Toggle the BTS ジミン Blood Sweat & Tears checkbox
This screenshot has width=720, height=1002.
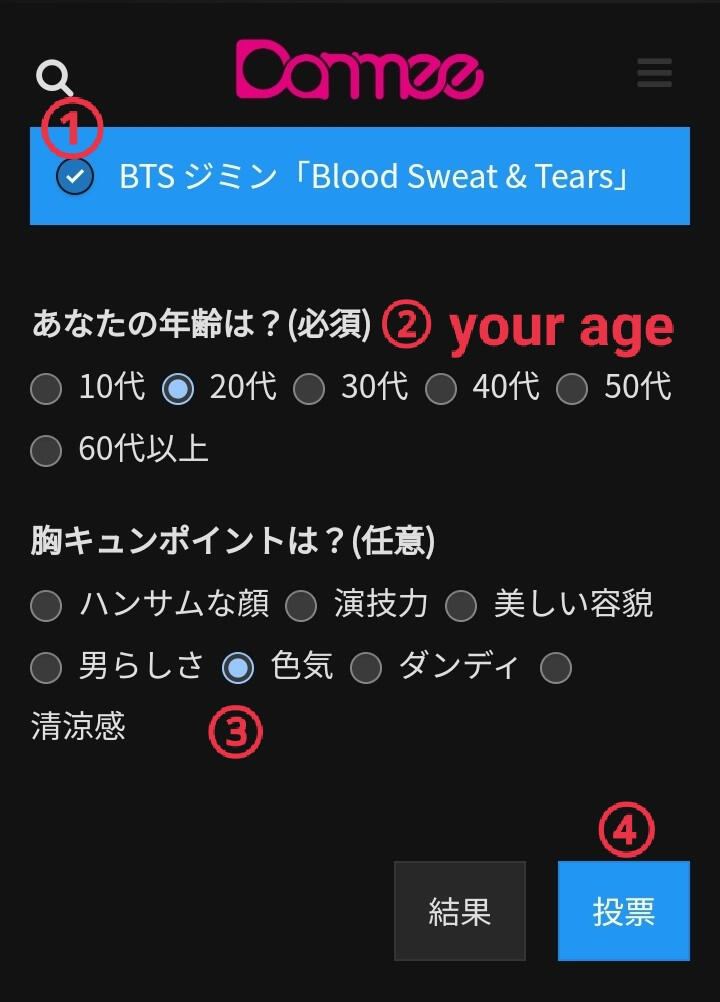pos(75,177)
